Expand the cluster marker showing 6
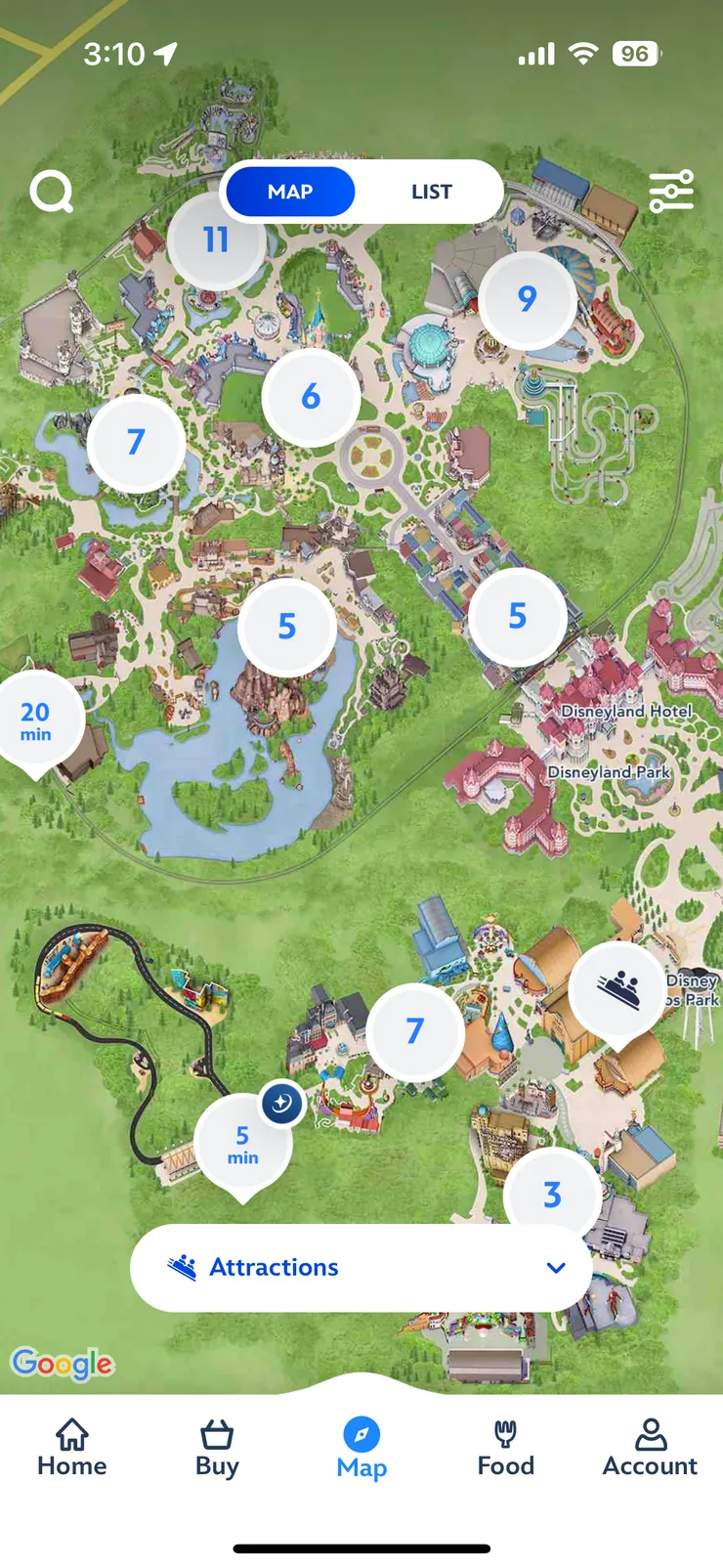 pos(311,397)
